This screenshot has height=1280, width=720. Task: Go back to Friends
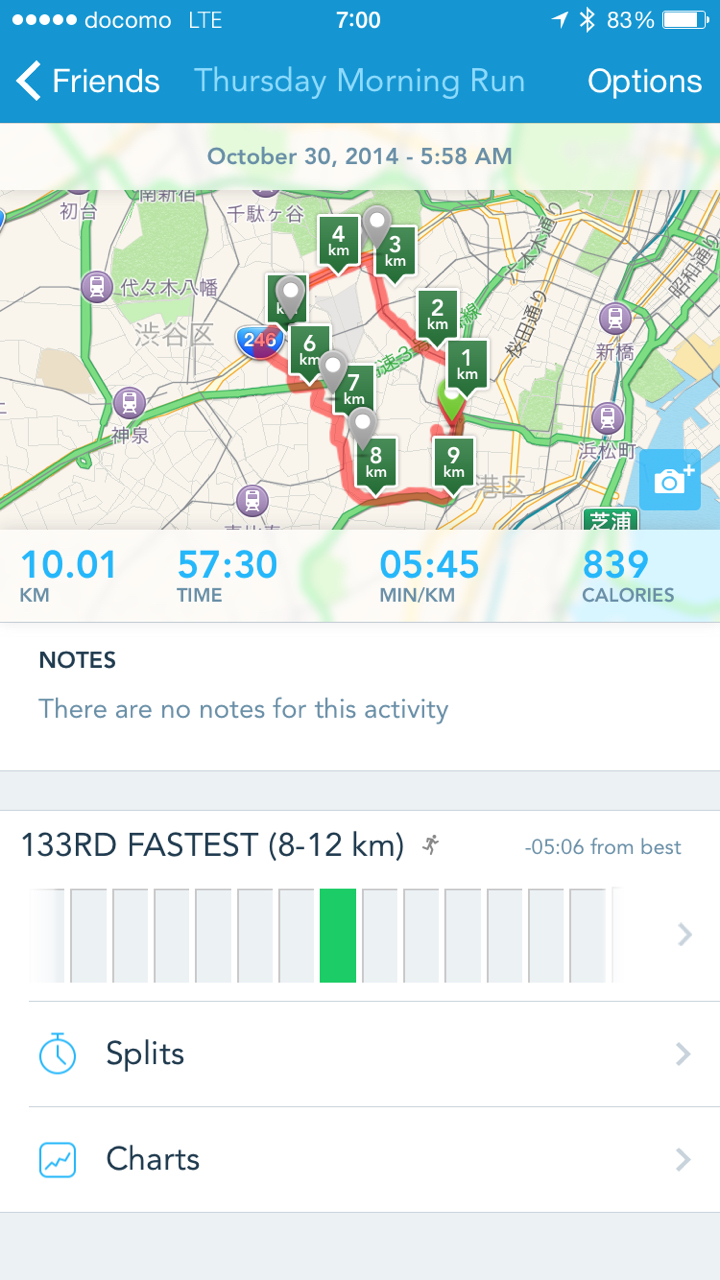[x=88, y=81]
